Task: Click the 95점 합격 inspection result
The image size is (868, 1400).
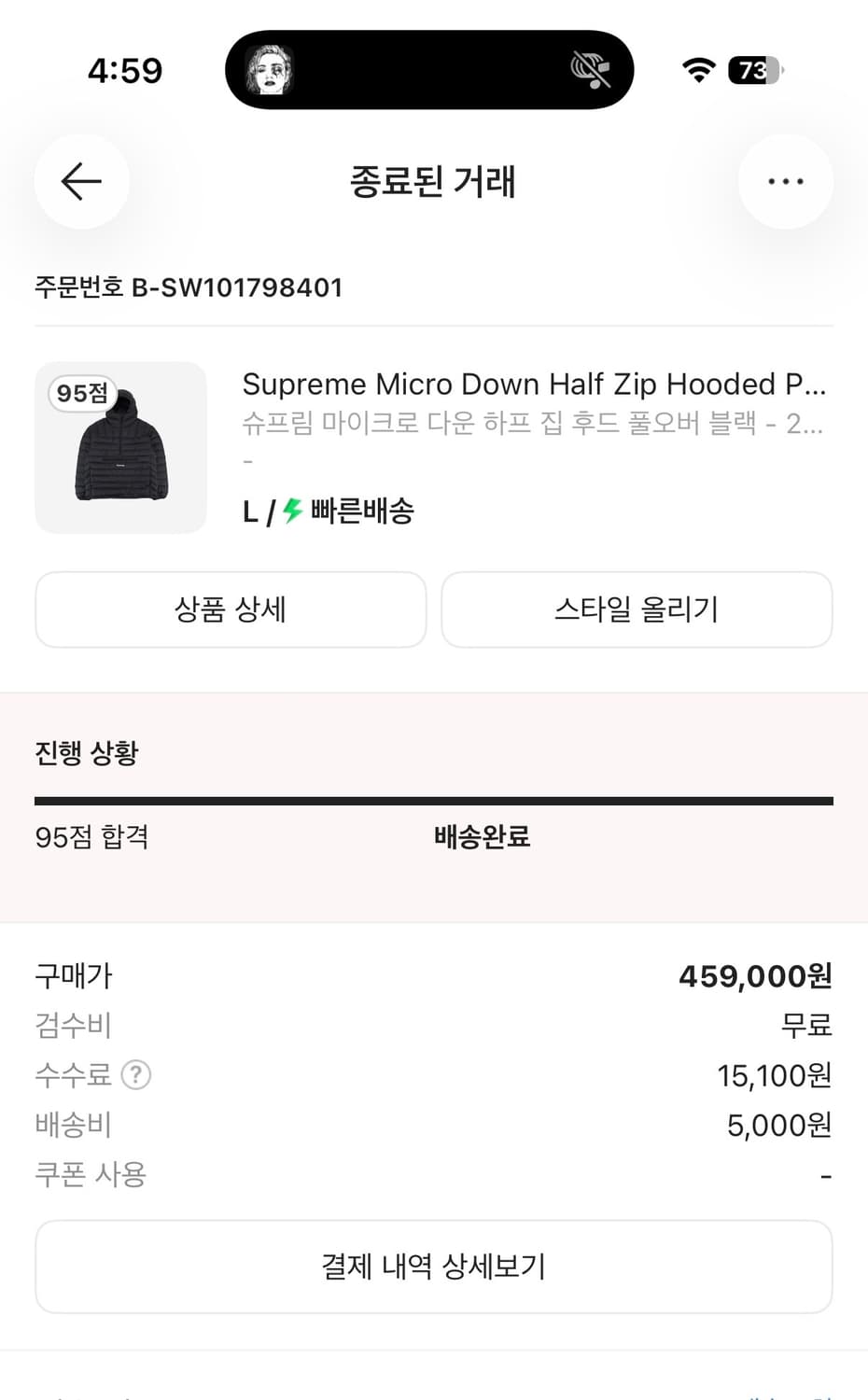Action: (x=92, y=837)
